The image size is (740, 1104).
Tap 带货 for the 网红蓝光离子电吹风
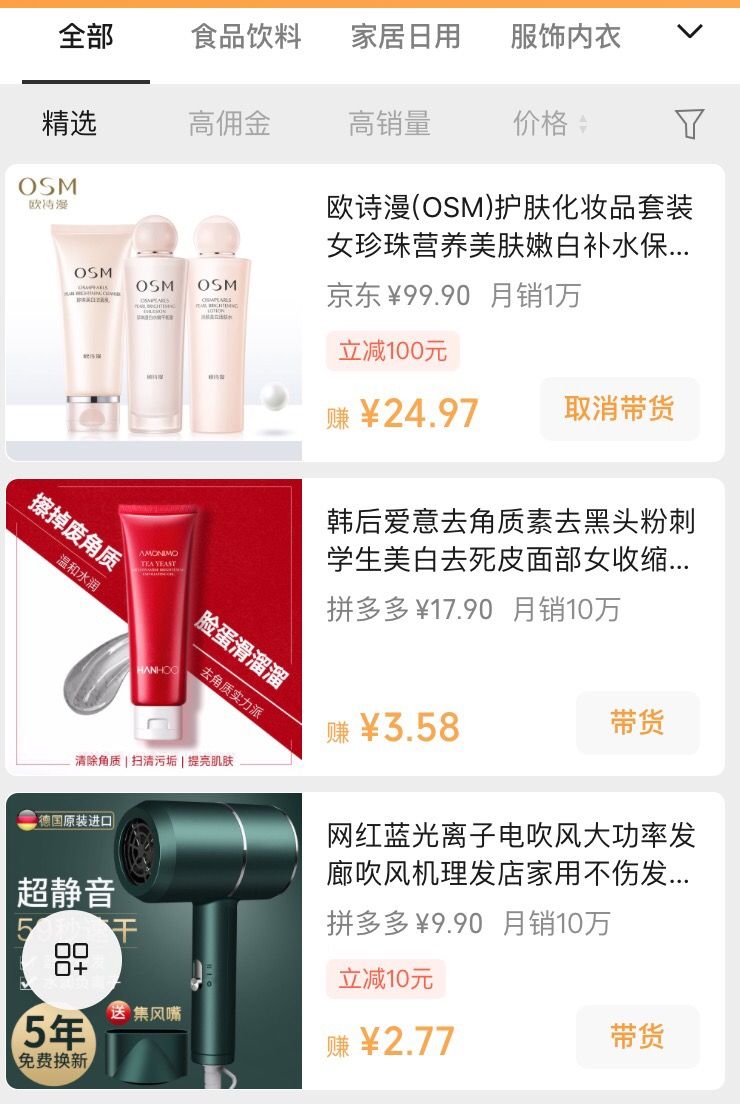[x=637, y=1037]
